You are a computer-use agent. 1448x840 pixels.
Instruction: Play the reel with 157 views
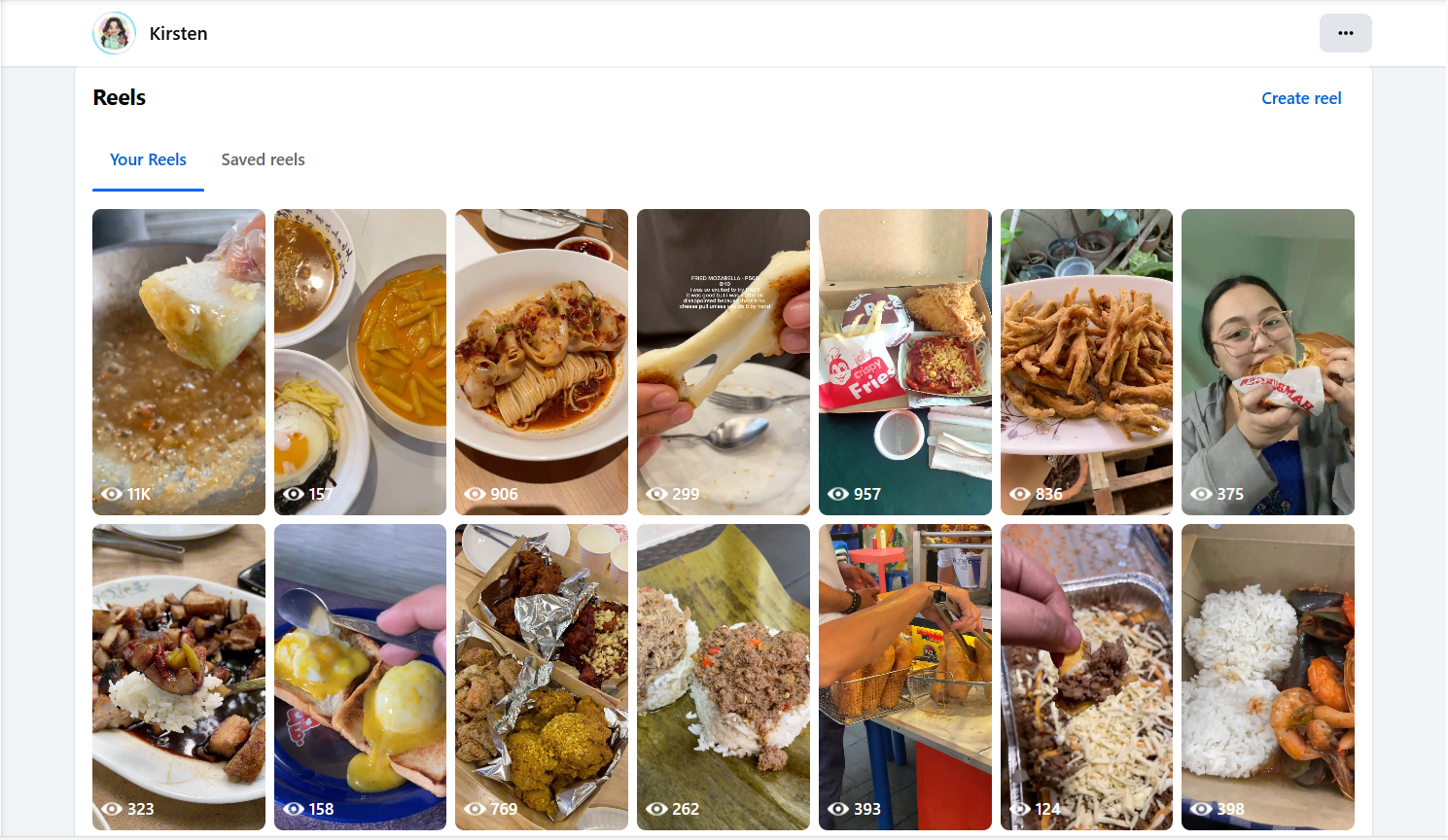coord(360,362)
